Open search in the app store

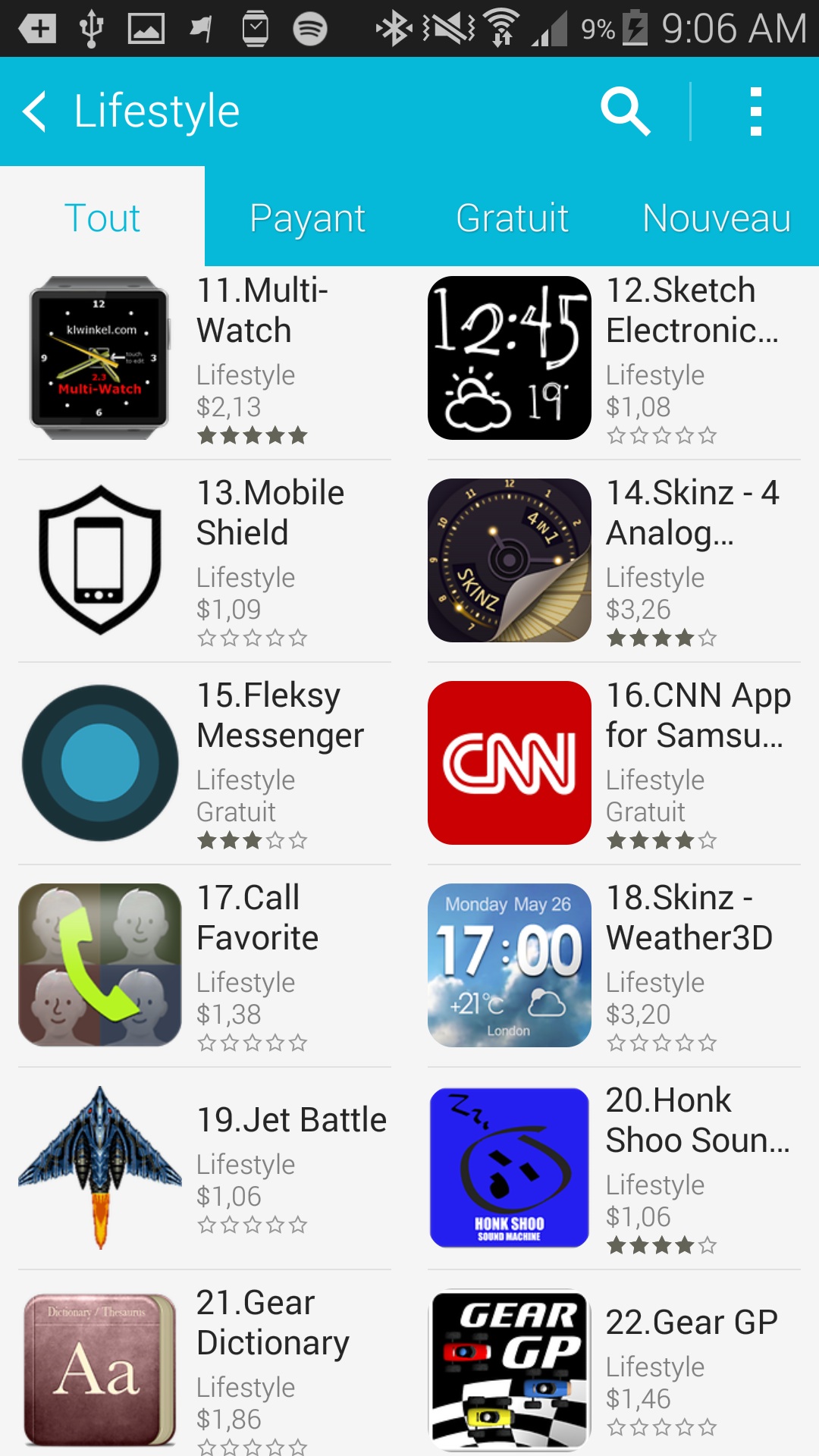pyautogui.click(x=626, y=111)
